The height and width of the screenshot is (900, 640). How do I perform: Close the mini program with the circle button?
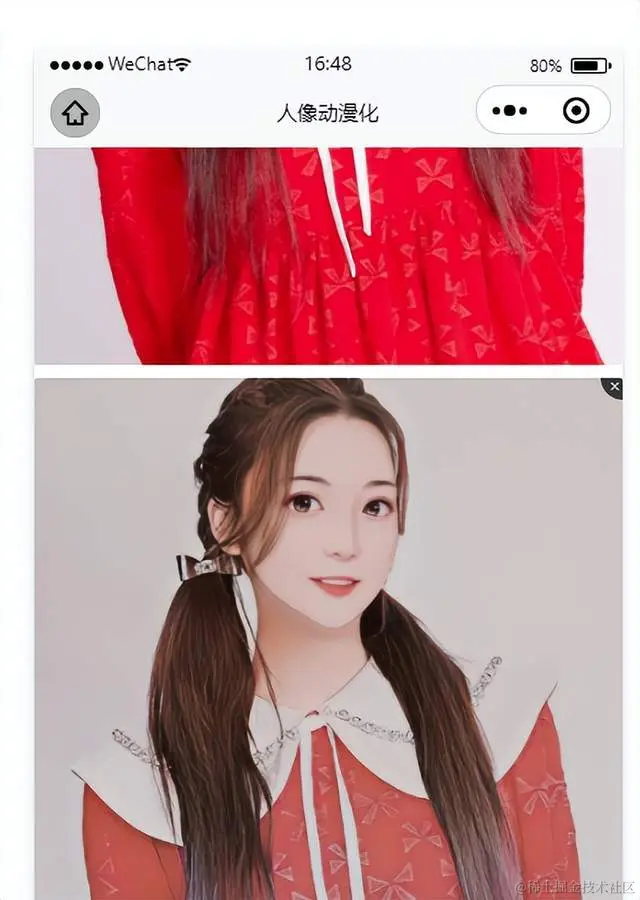click(x=576, y=111)
